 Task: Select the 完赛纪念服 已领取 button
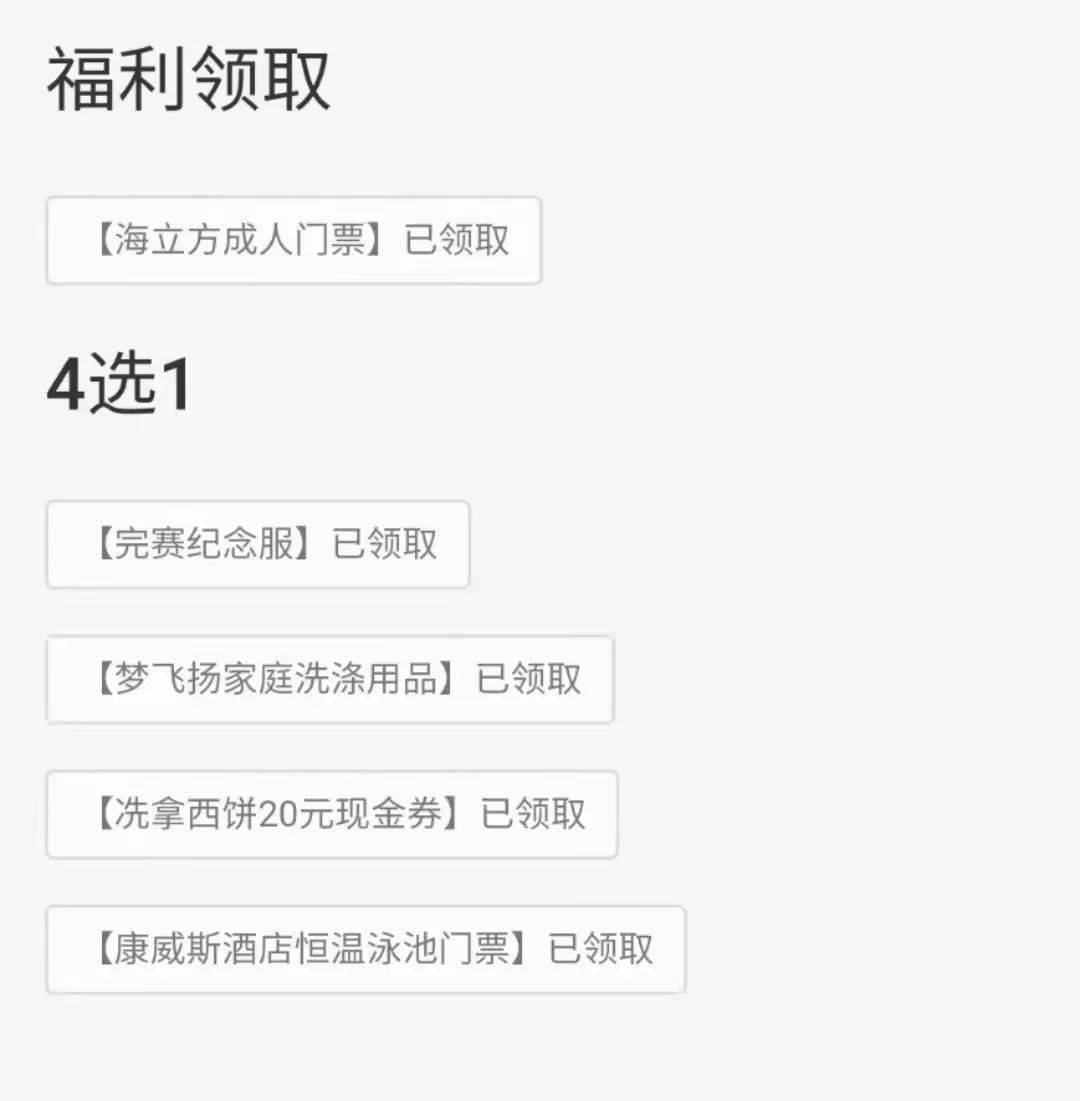257,544
